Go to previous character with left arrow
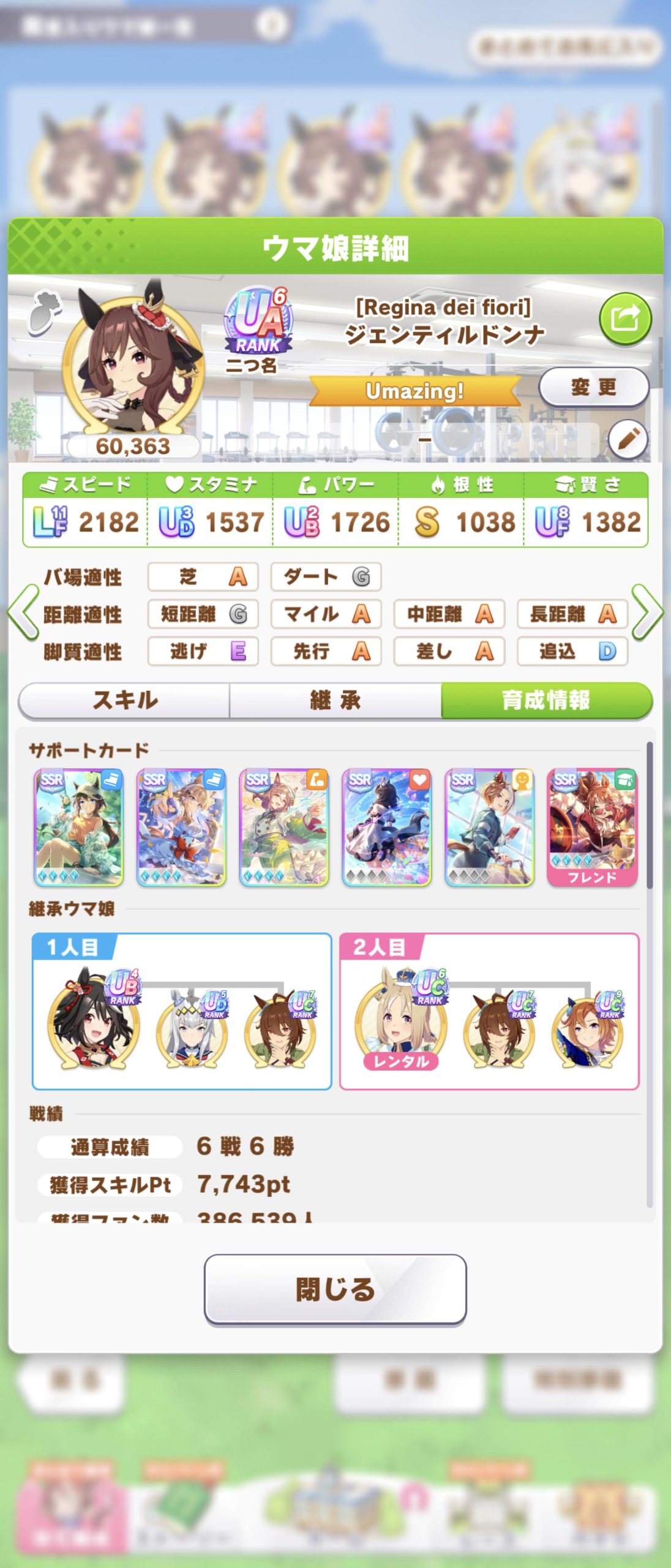Screen dimensions: 671x1568 [x=23, y=612]
